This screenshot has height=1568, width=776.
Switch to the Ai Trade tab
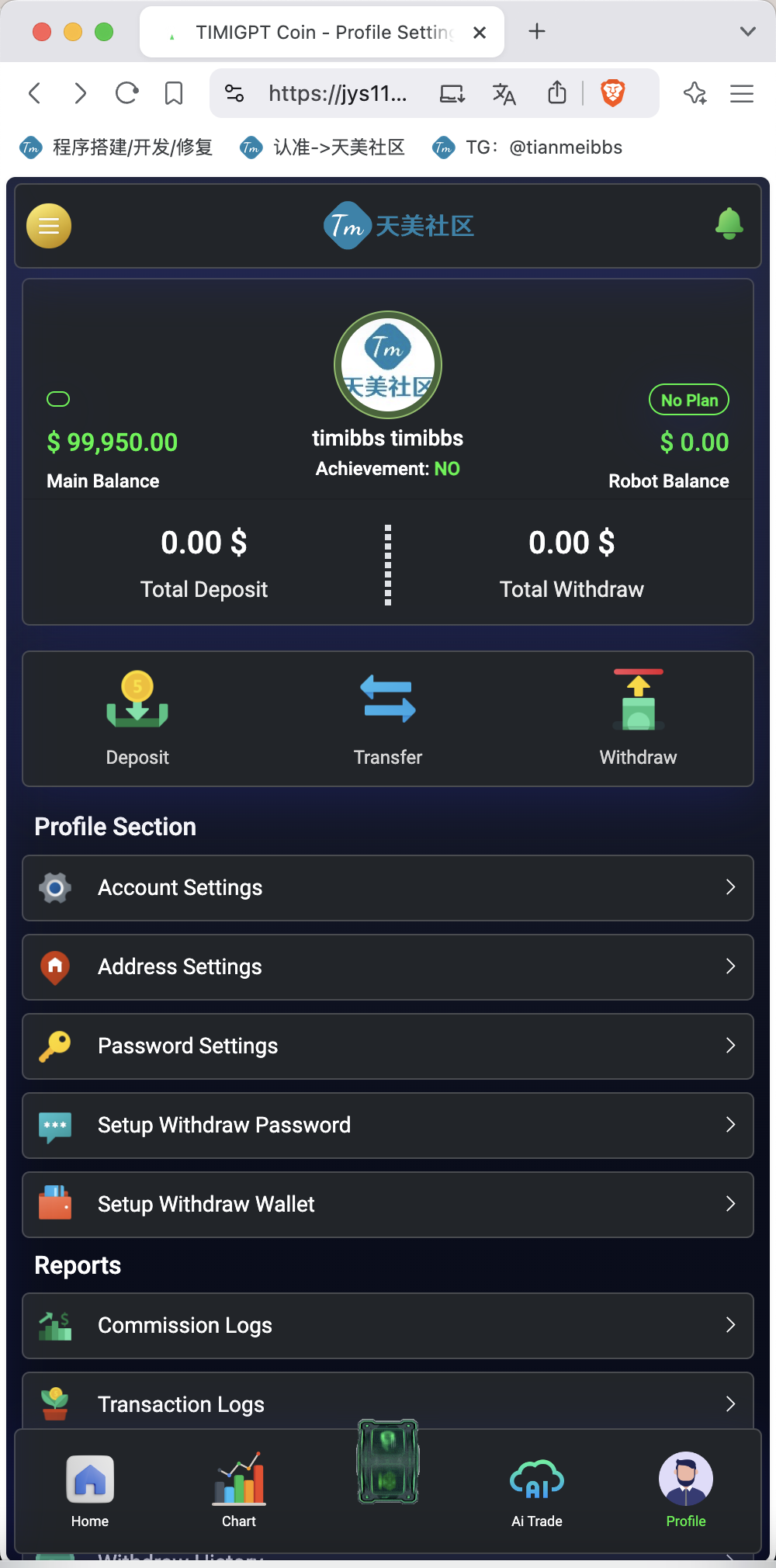pyautogui.click(x=537, y=1491)
